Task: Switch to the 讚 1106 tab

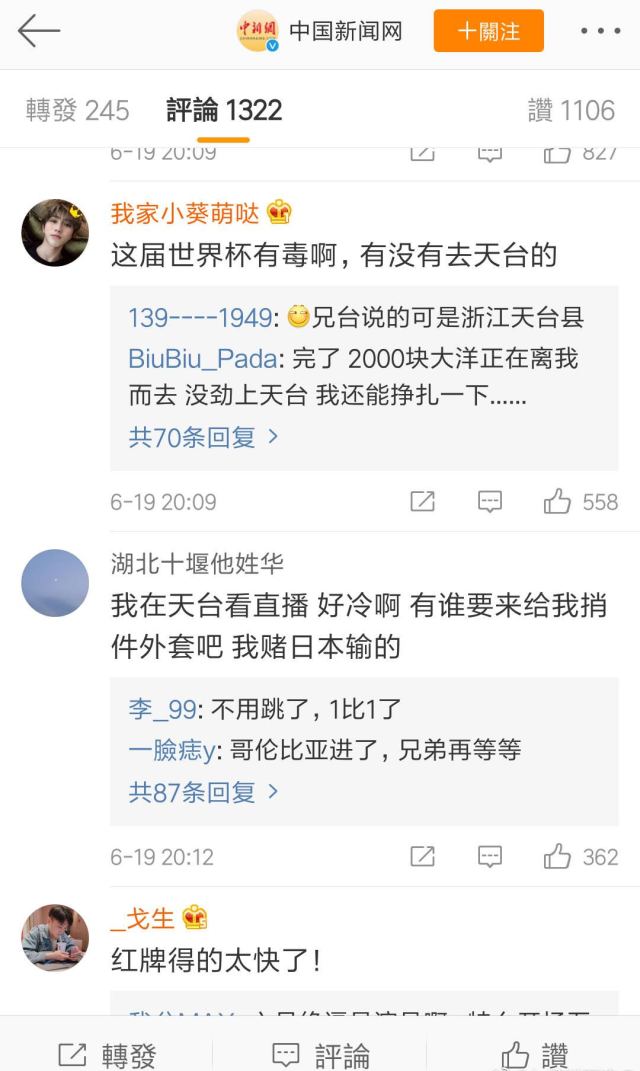Action: click(571, 110)
